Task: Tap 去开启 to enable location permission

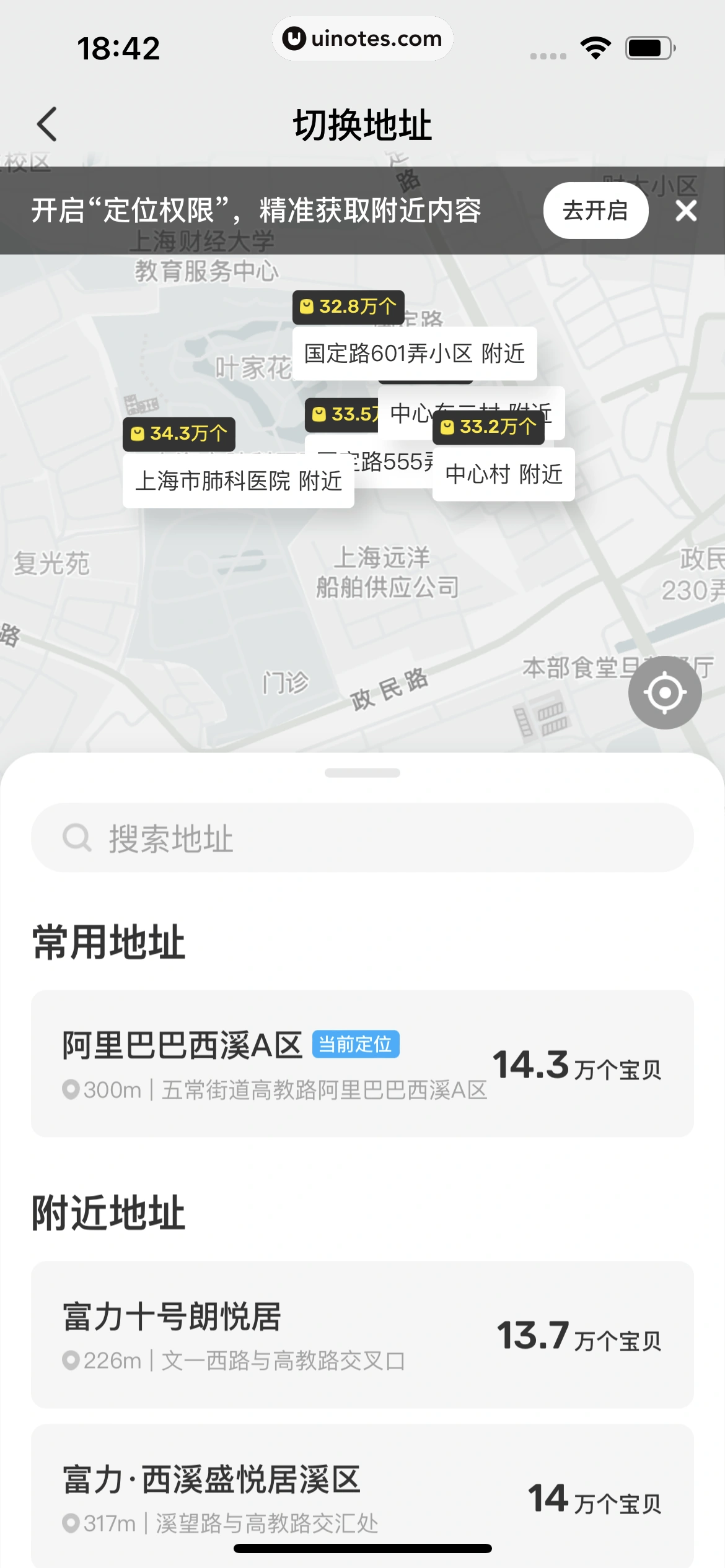Action: pos(595,211)
